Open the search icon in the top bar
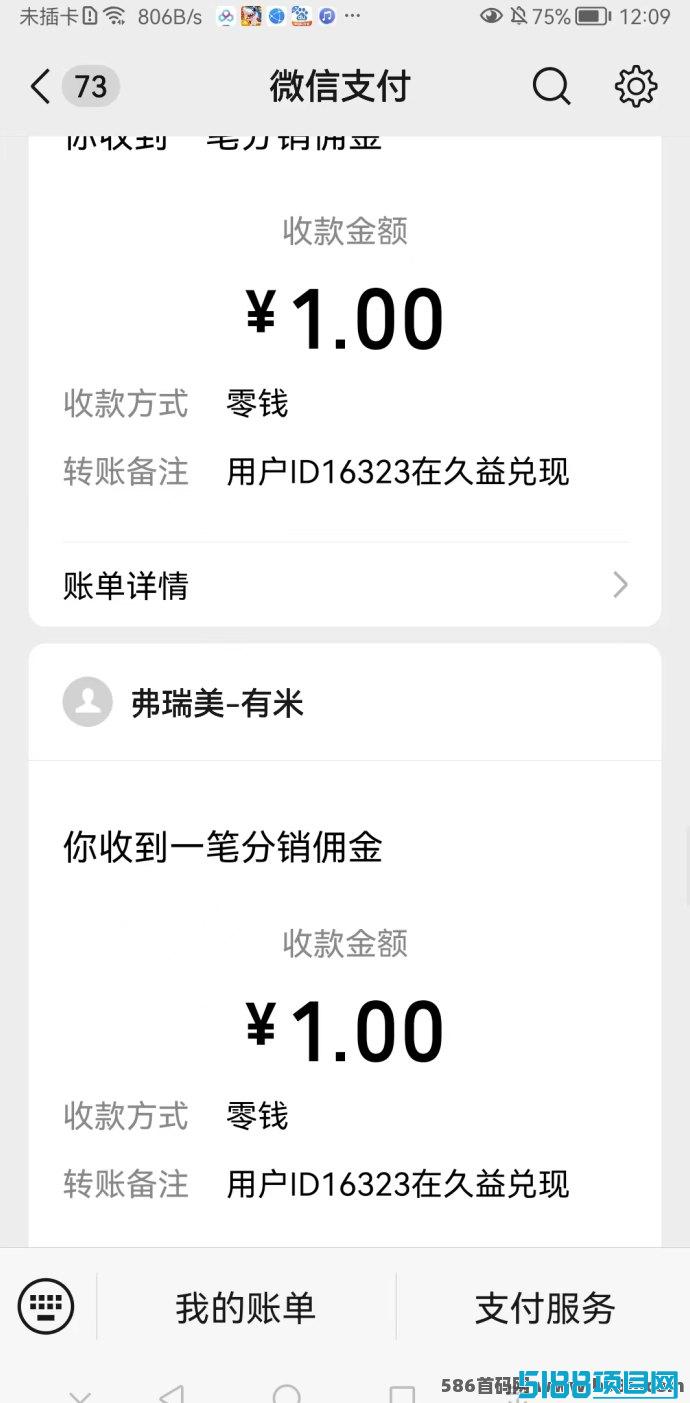Image resolution: width=690 pixels, height=1403 pixels. click(x=551, y=87)
